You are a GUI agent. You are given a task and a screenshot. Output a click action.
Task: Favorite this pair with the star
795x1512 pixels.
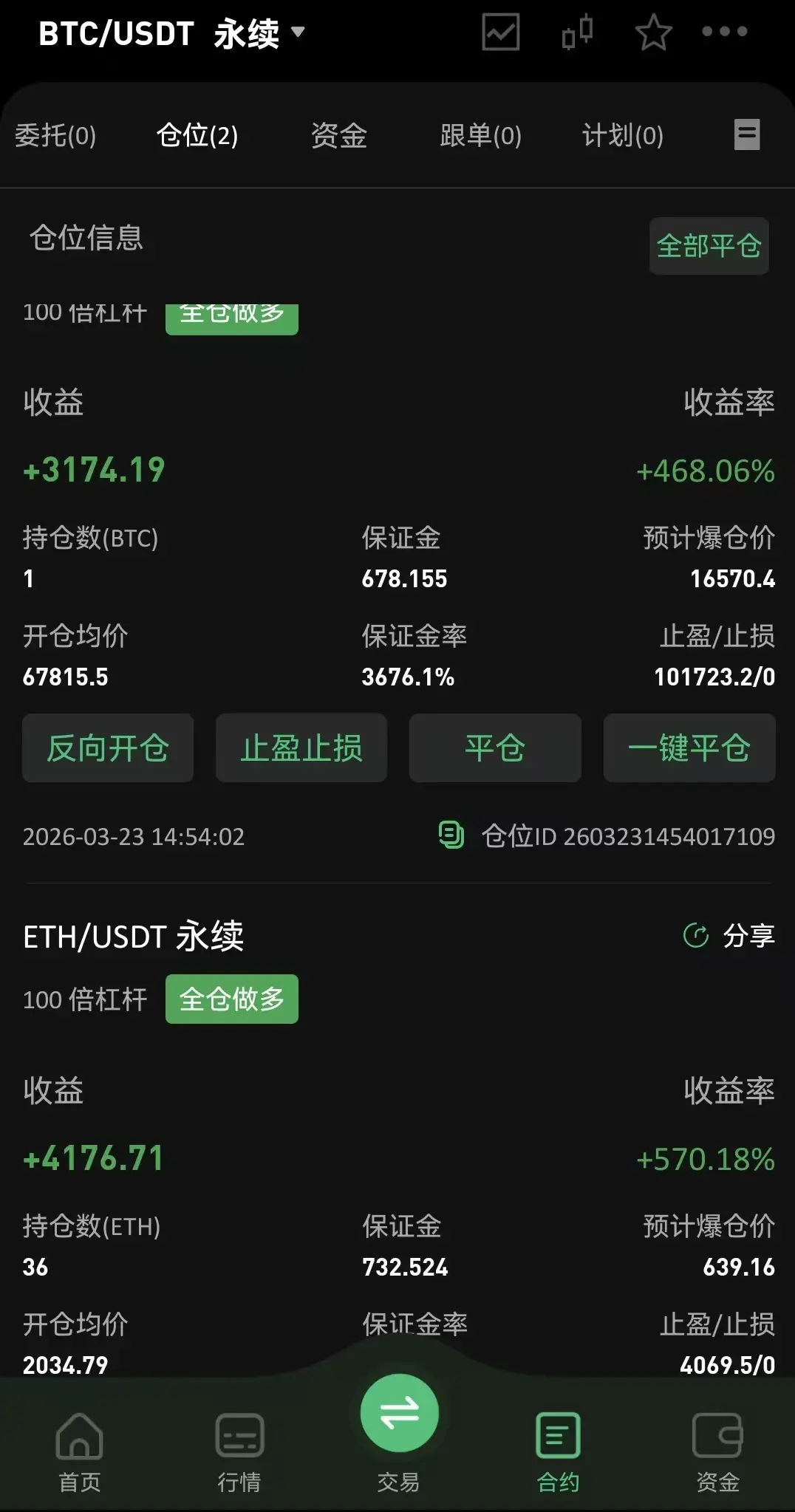tap(653, 33)
